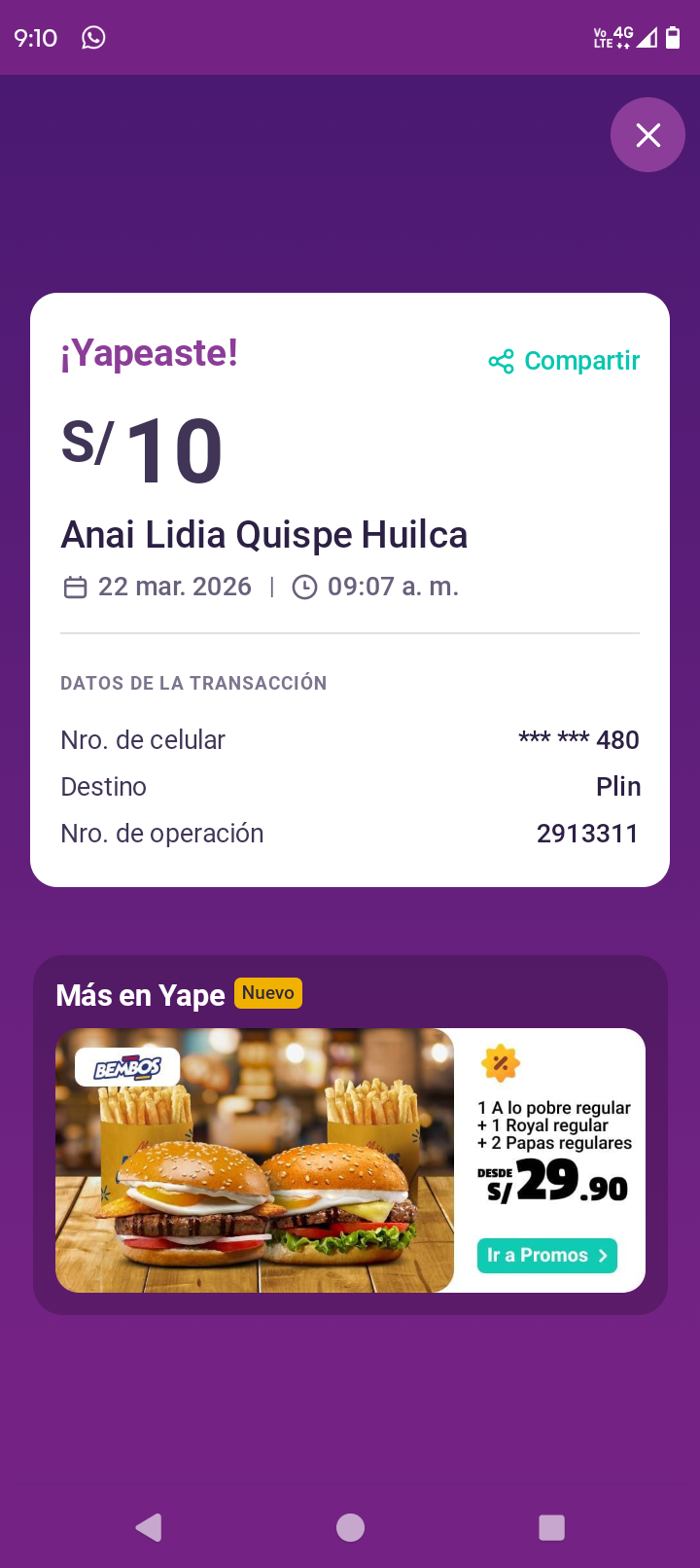Return to the home screen
The width and height of the screenshot is (700, 1568).
pyautogui.click(x=350, y=1527)
